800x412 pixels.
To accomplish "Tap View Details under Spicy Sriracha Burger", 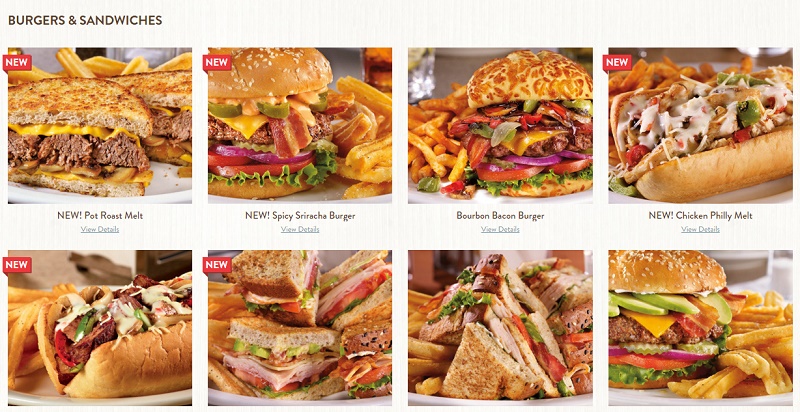I will pyautogui.click(x=300, y=230).
